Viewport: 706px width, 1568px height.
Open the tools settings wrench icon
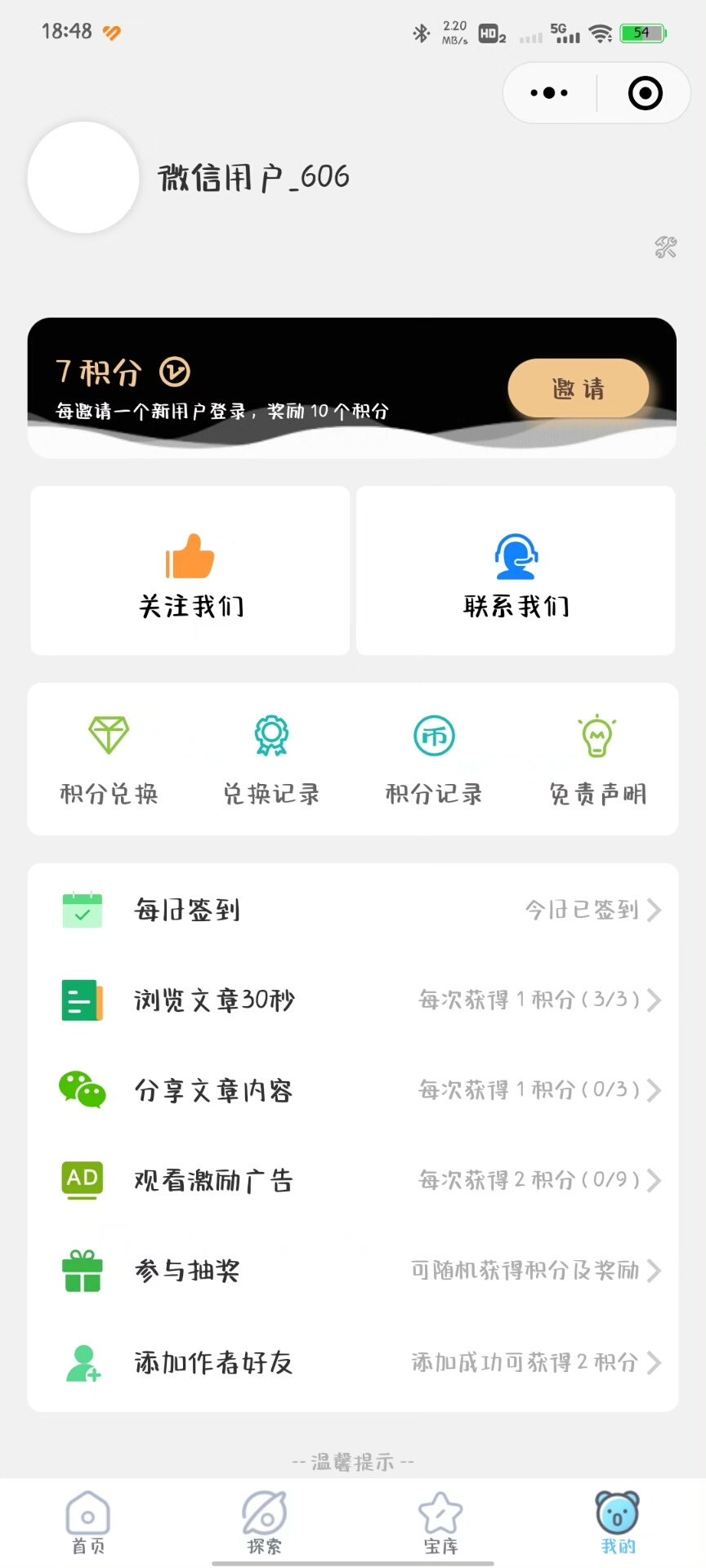665,247
